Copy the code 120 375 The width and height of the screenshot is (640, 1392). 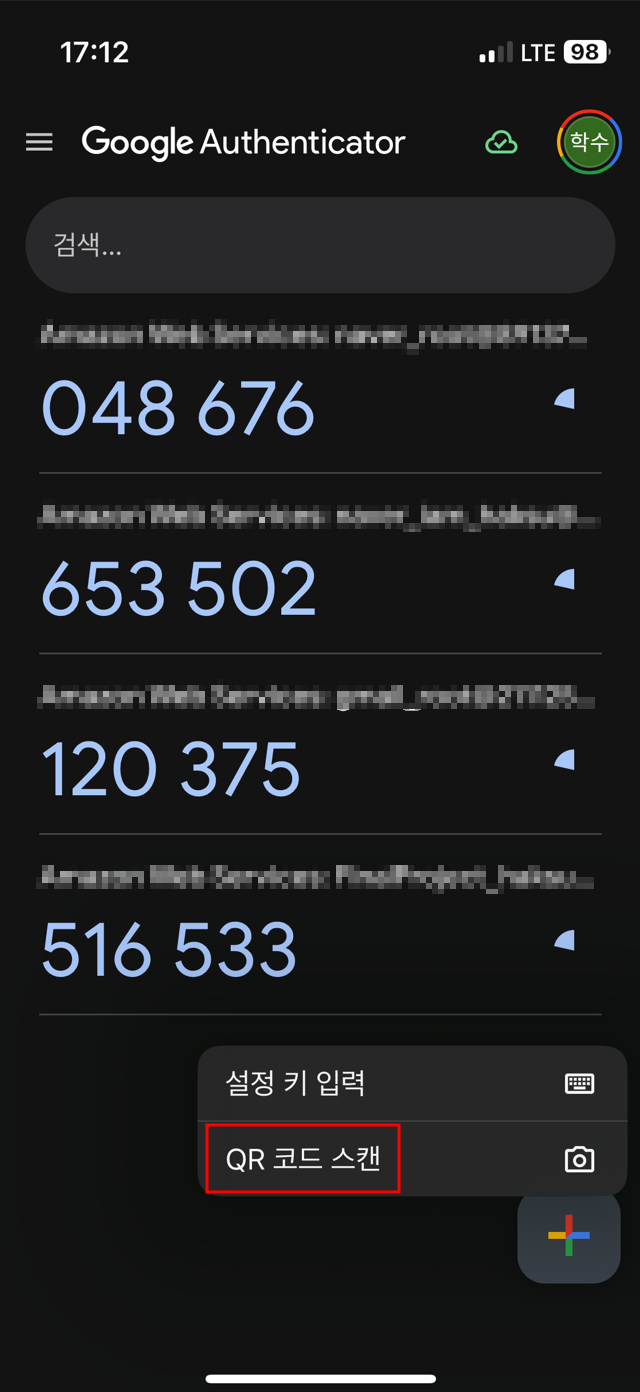coord(170,769)
